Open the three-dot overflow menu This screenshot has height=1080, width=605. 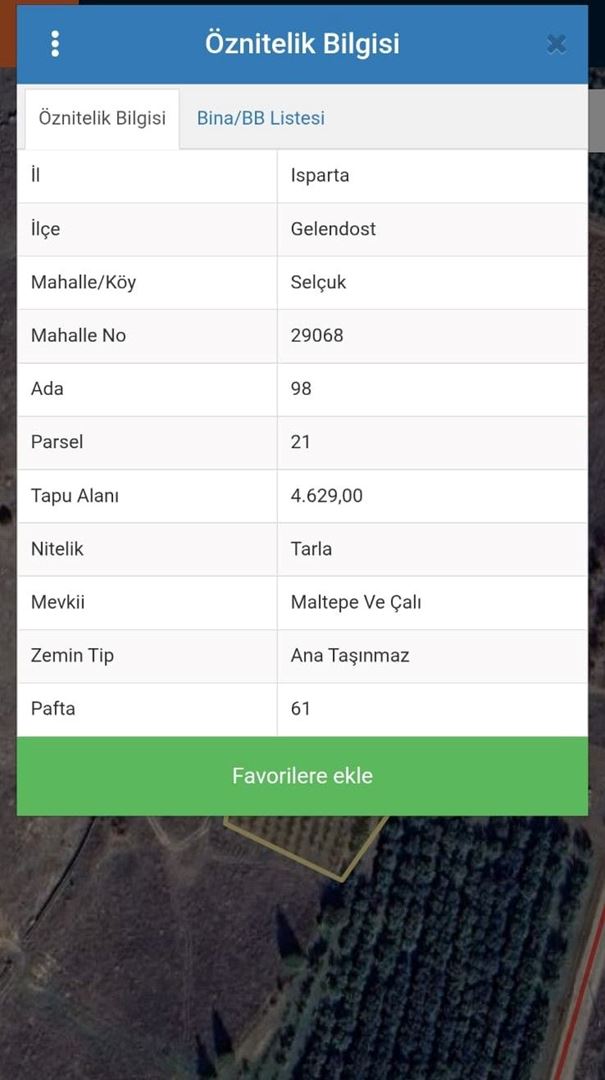[x=55, y=44]
